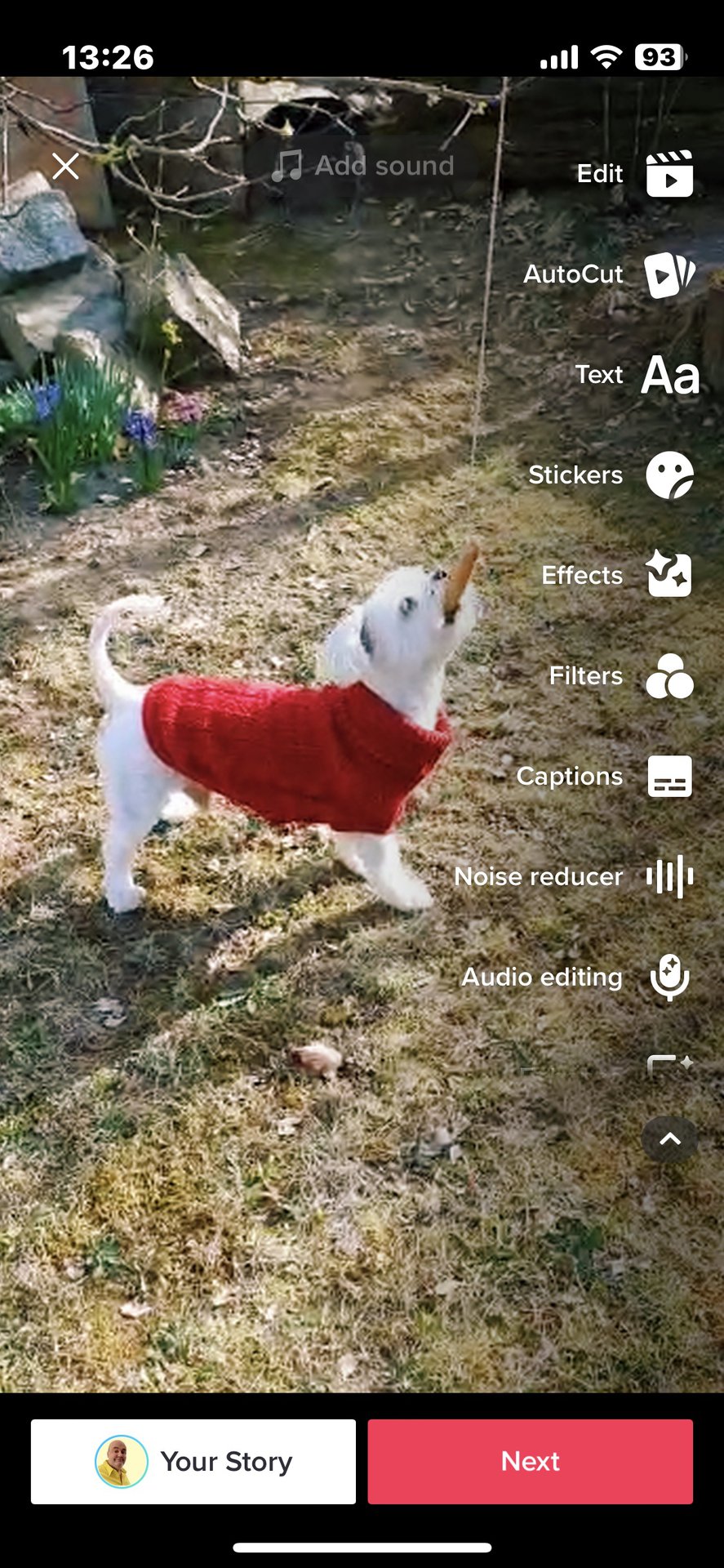Post to Your Story
The image size is (724, 1568).
193,1461
